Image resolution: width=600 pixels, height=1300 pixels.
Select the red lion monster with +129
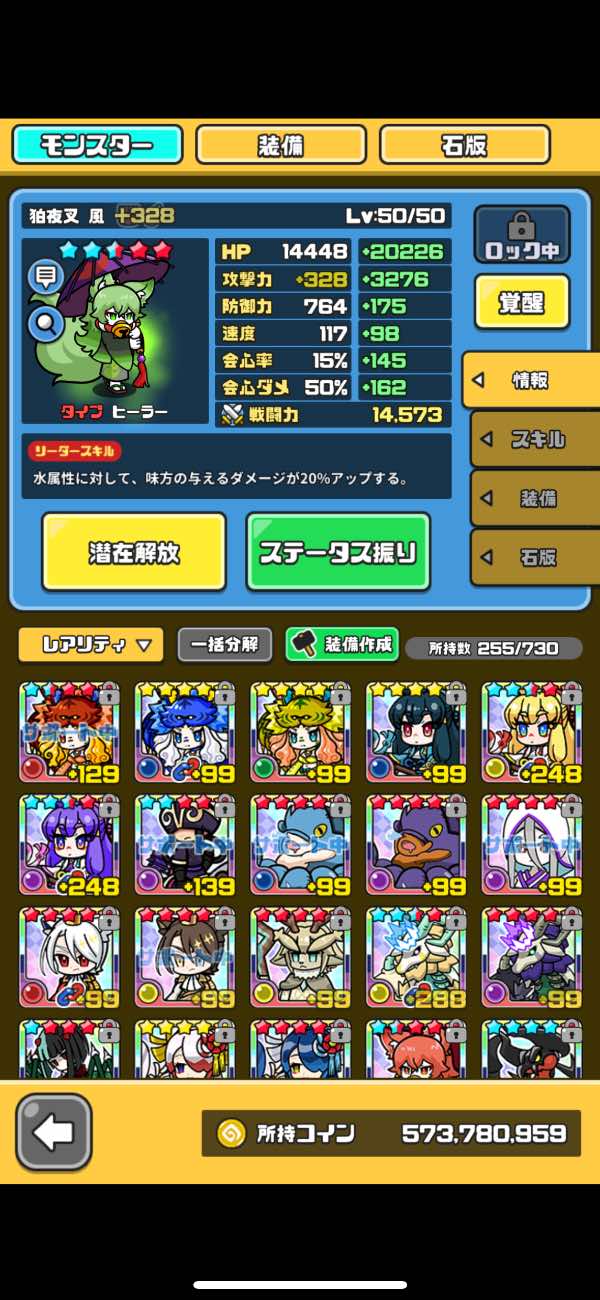point(70,732)
